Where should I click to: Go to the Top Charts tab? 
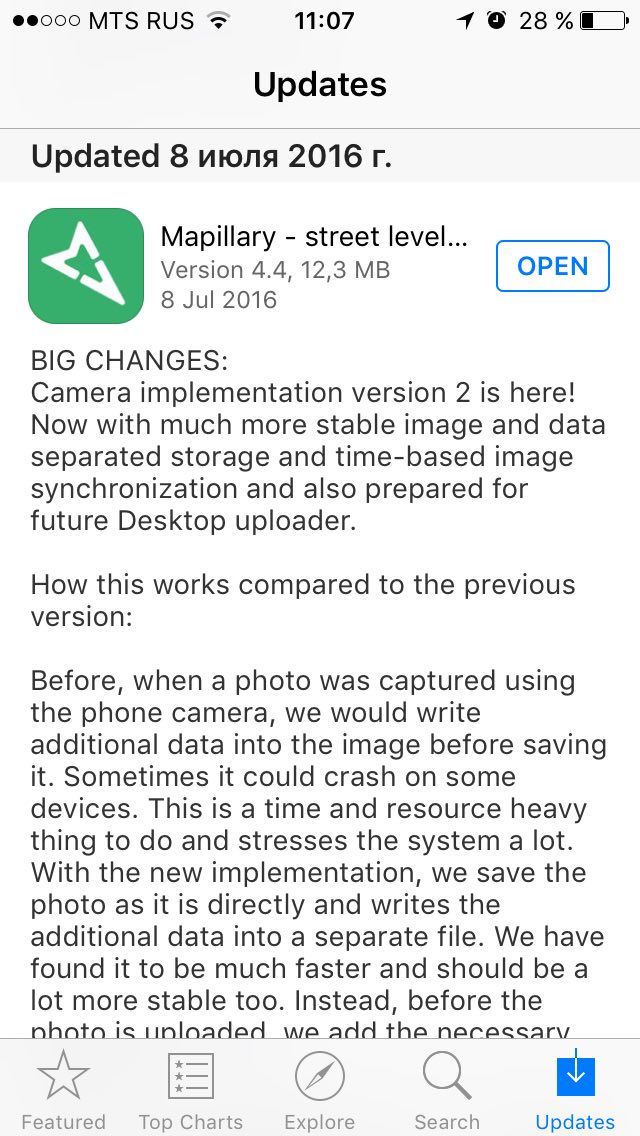pos(191,1090)
